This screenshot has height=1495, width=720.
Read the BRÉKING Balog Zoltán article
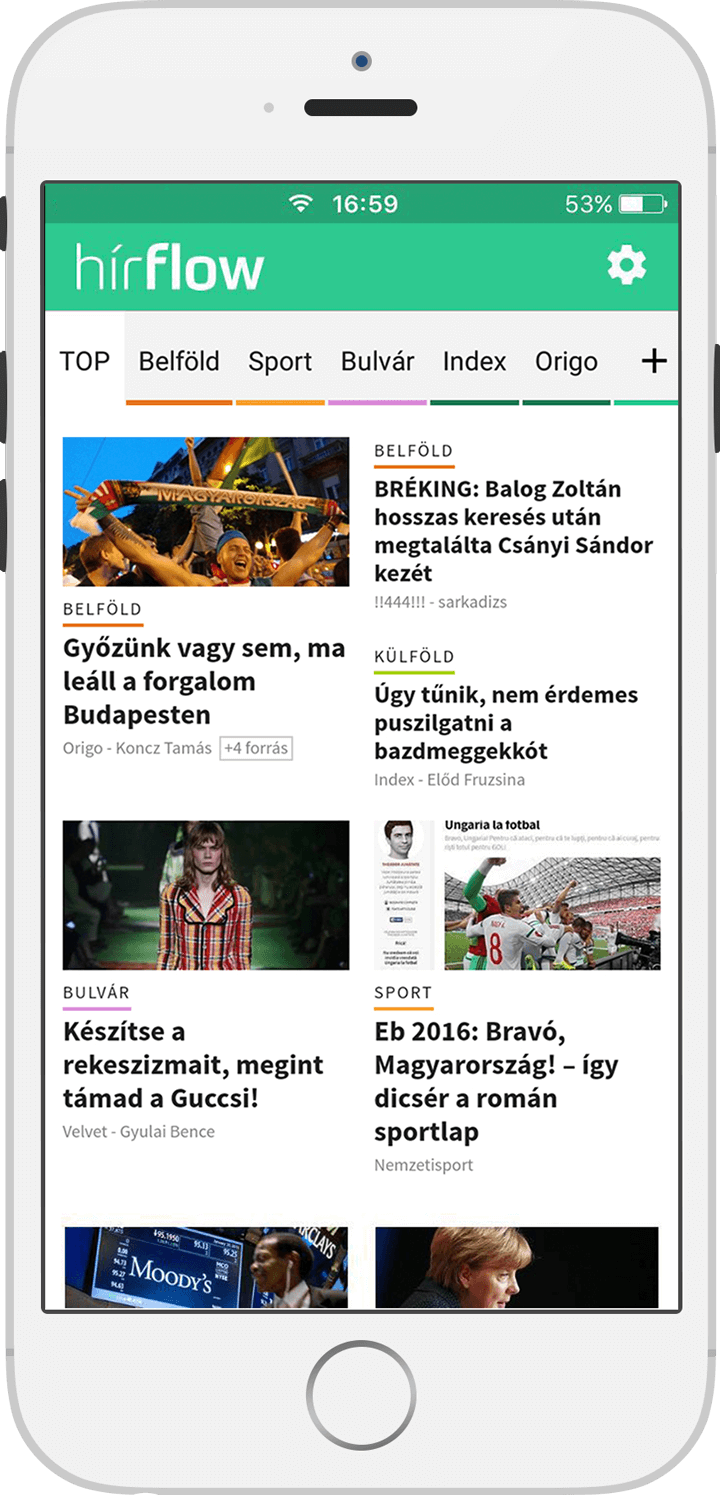point(513,531)
